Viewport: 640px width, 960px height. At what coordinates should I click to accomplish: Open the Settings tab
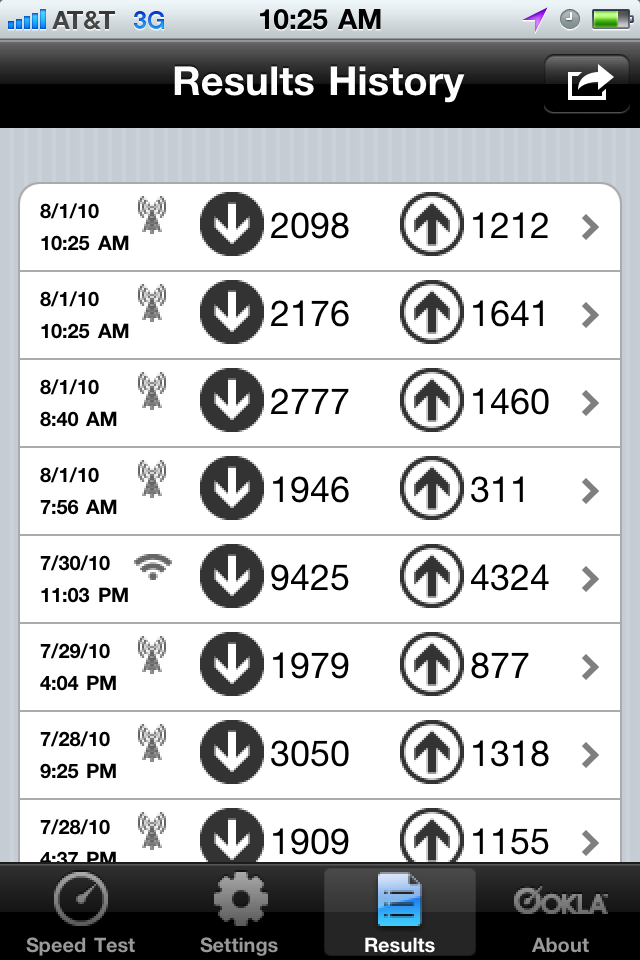[239, 913]
